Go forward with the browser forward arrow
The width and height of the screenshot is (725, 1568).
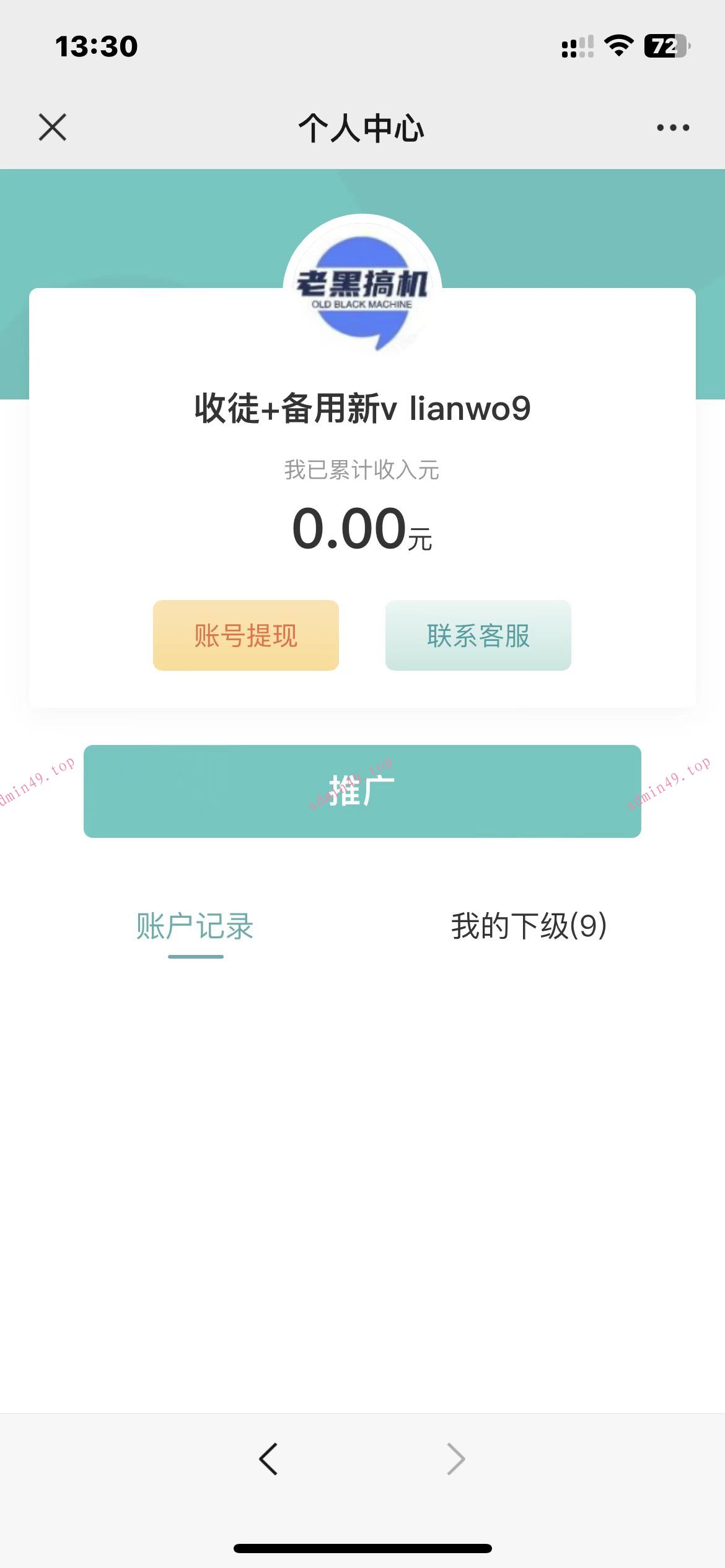click(455, 1459)
